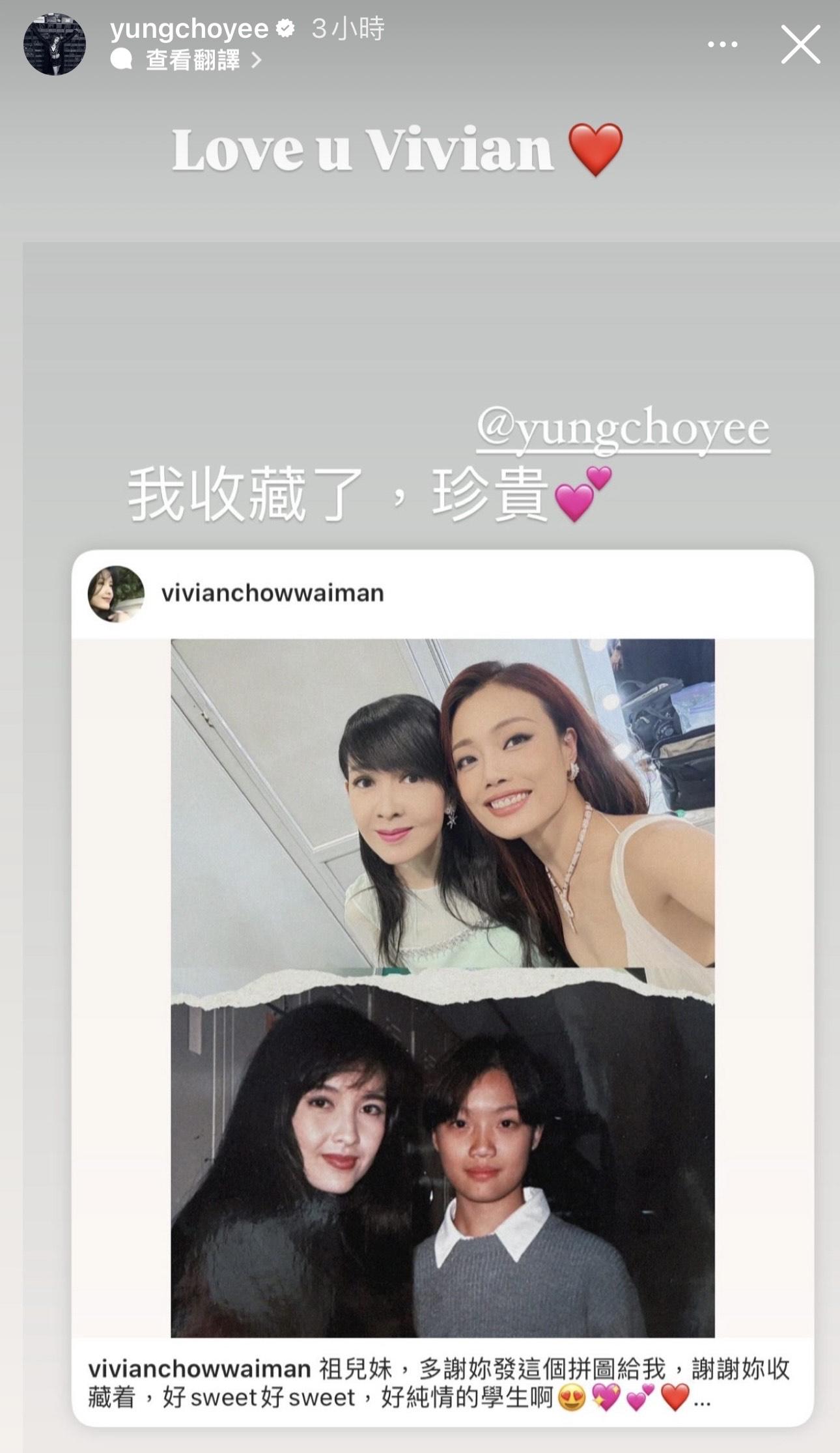View translation of the story text
Screen dimensions: 840x1453
tap(193, 61)
